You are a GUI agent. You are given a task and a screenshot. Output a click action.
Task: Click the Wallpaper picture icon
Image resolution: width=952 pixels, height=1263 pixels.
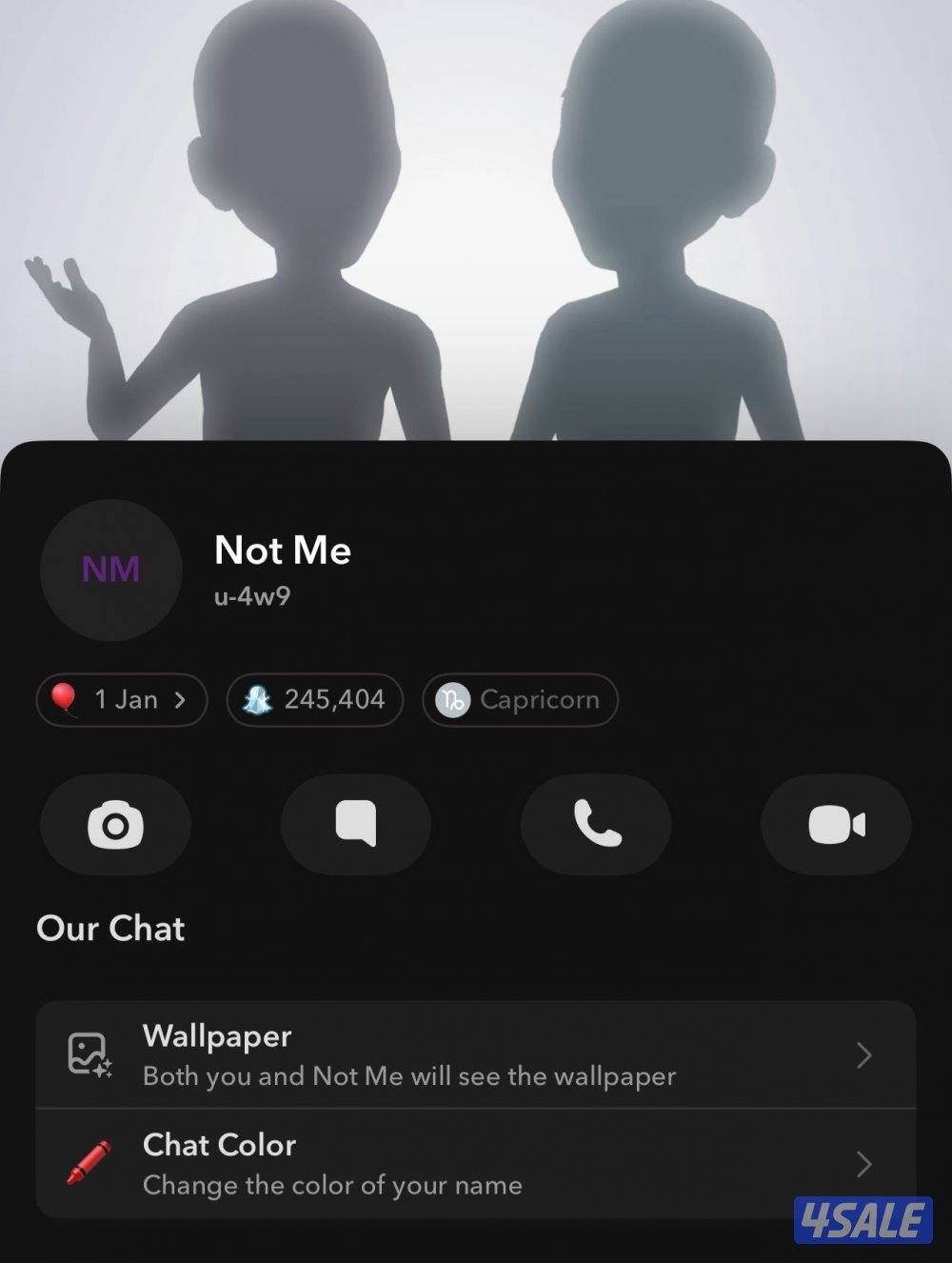pyautogui.click(x=89, y=1054)
